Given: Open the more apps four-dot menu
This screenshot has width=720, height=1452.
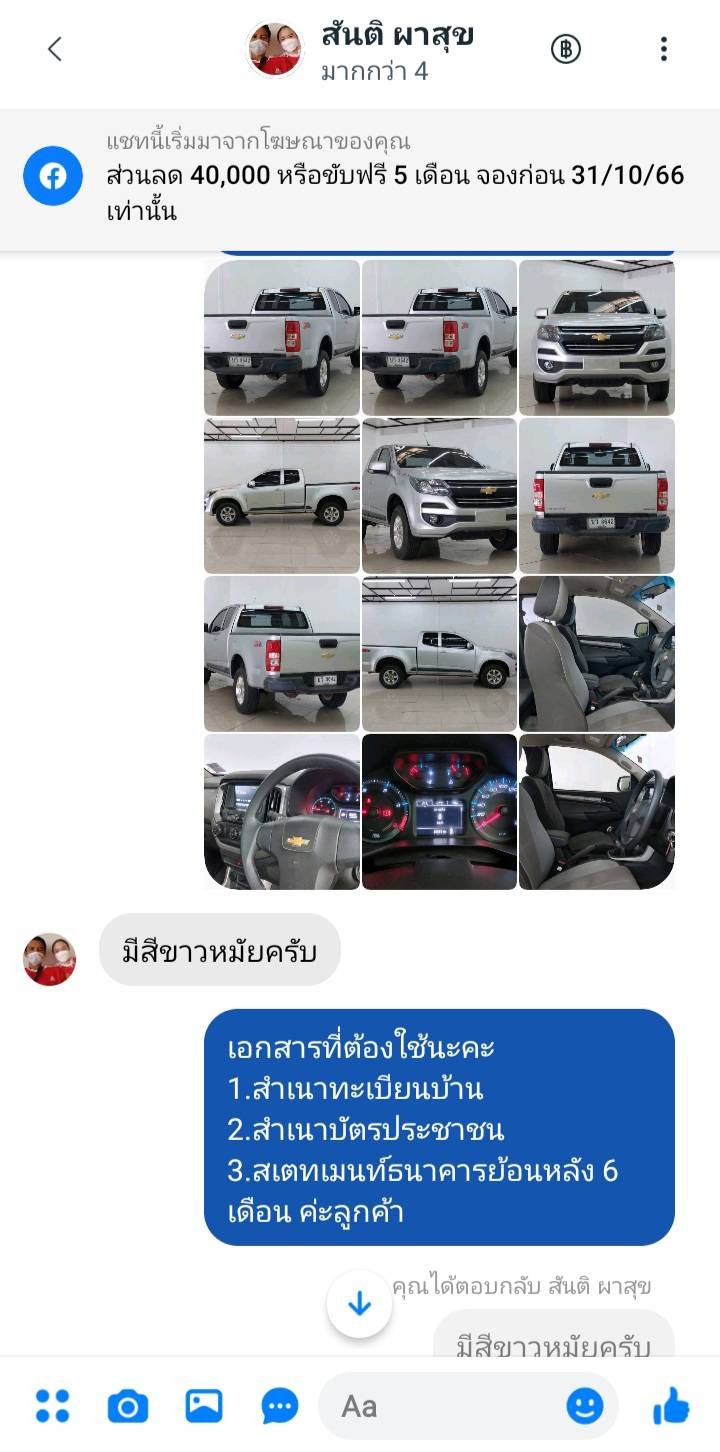Looking at the screenshot, I should point(52,1406).
